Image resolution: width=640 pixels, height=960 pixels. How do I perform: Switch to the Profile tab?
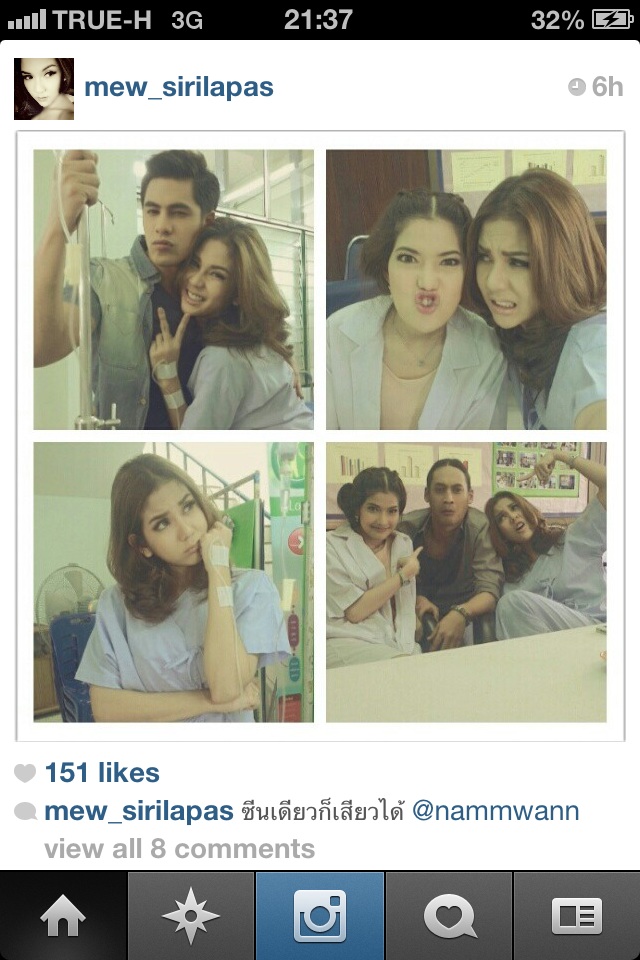click(577, 916)
